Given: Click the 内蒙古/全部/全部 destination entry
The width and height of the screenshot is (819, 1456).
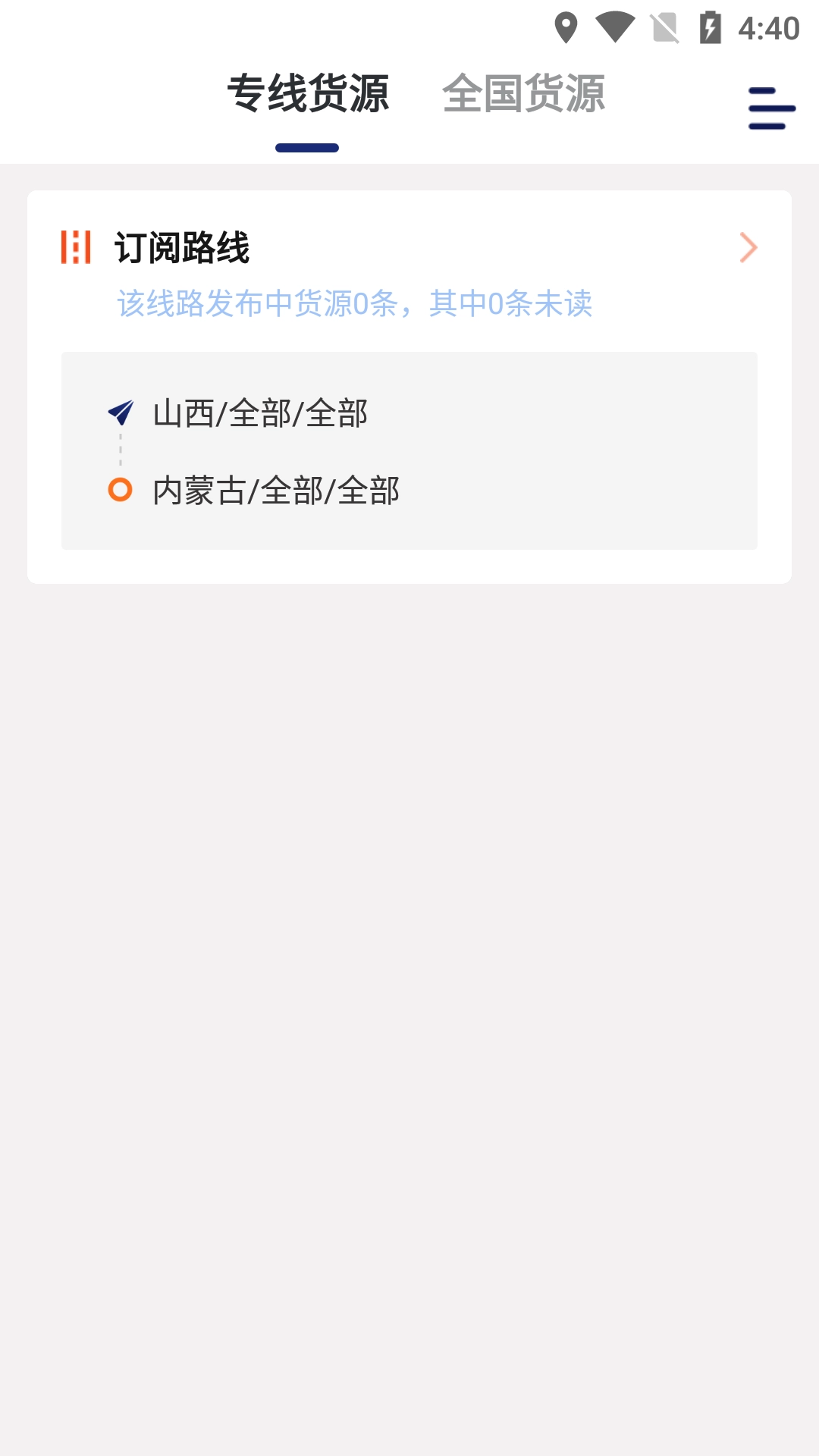Looking at the screenshot, I should coord(277,491).
